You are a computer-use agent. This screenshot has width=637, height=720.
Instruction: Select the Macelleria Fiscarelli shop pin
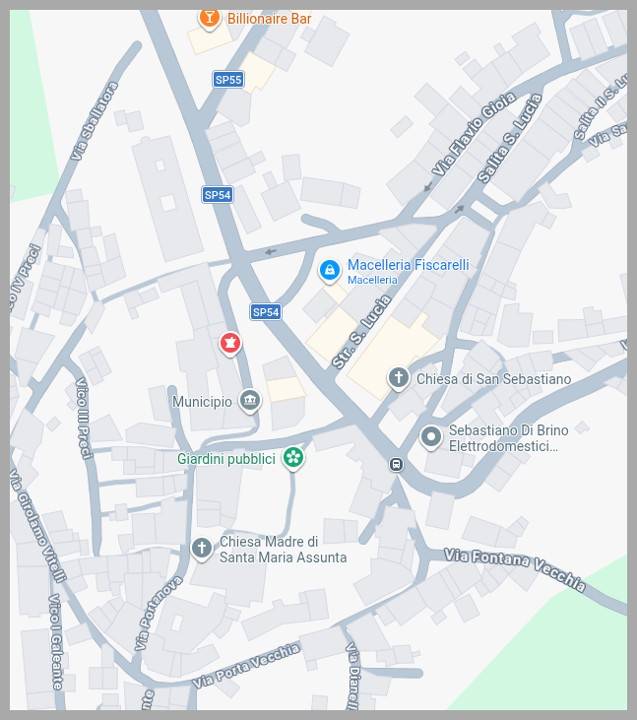[x=329, y=270]
